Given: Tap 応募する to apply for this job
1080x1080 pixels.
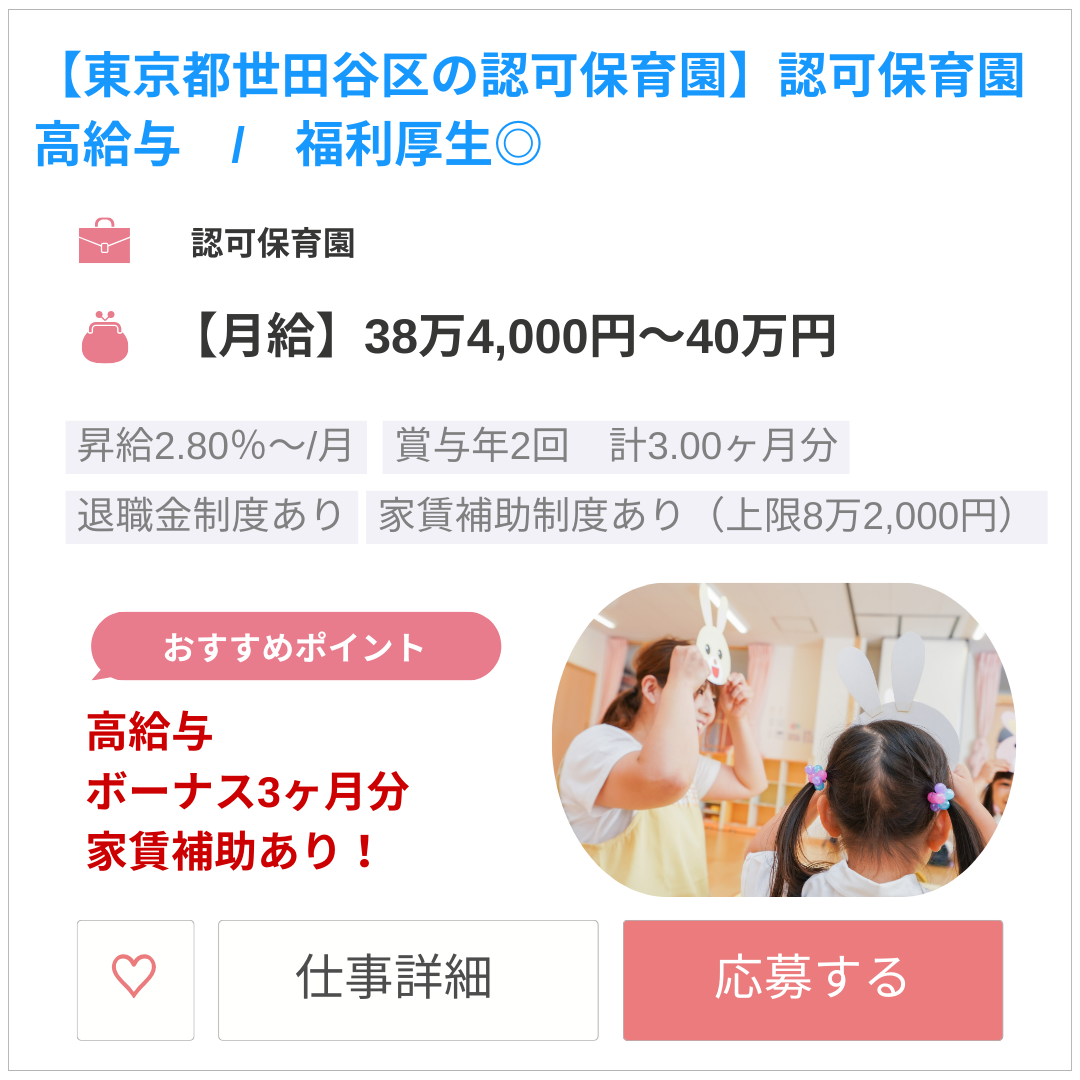Looking at the screenshot, I should 813,979.
